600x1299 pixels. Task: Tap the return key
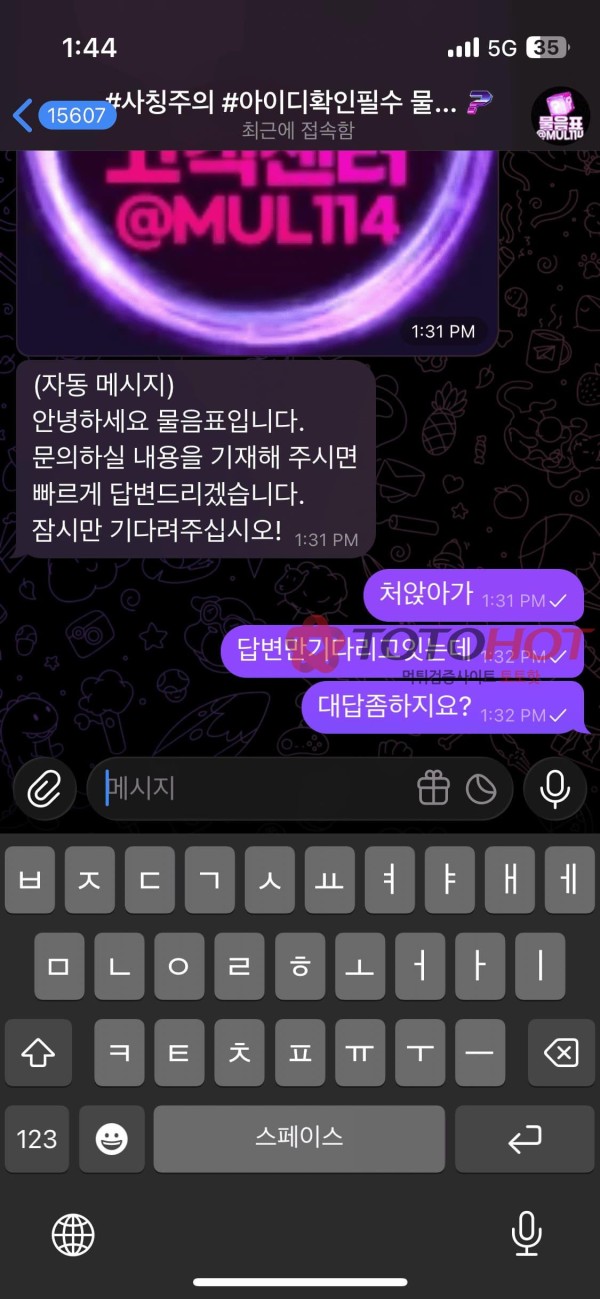(x=524, y=1138)
